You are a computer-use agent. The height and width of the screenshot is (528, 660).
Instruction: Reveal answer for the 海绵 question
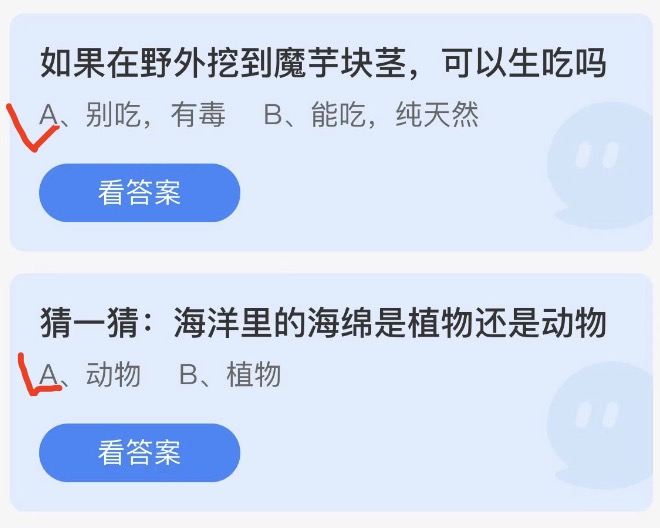point(139,453)
